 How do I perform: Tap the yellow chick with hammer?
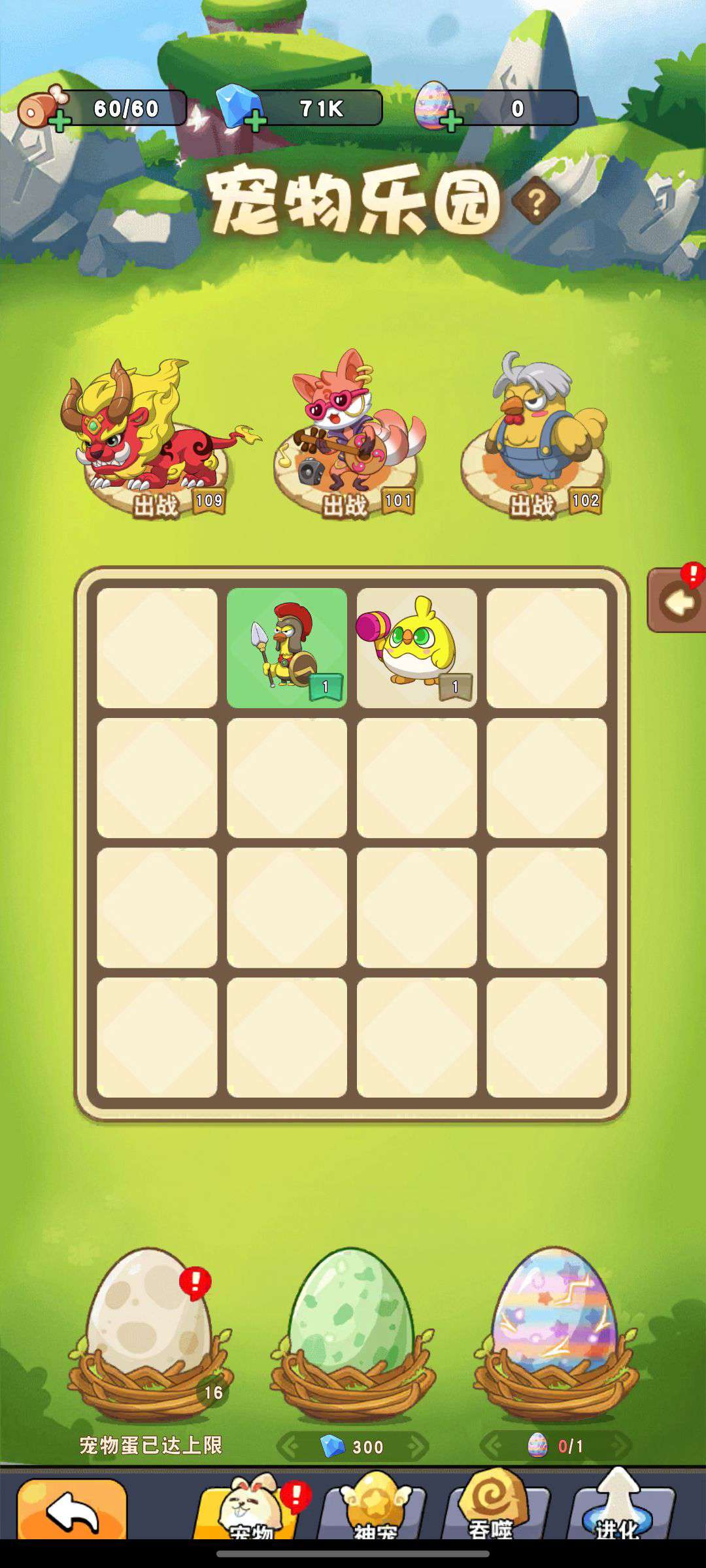(416, 648)
